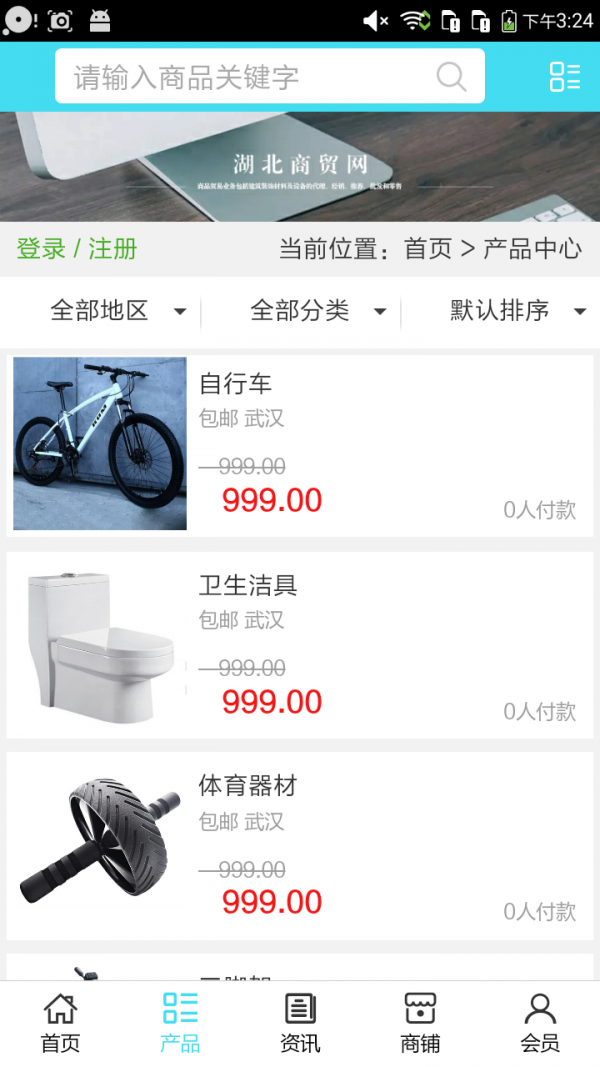Open the 登录 / 注册 link
Viewport: 600px width, 1067px height.
pos(77,249)
